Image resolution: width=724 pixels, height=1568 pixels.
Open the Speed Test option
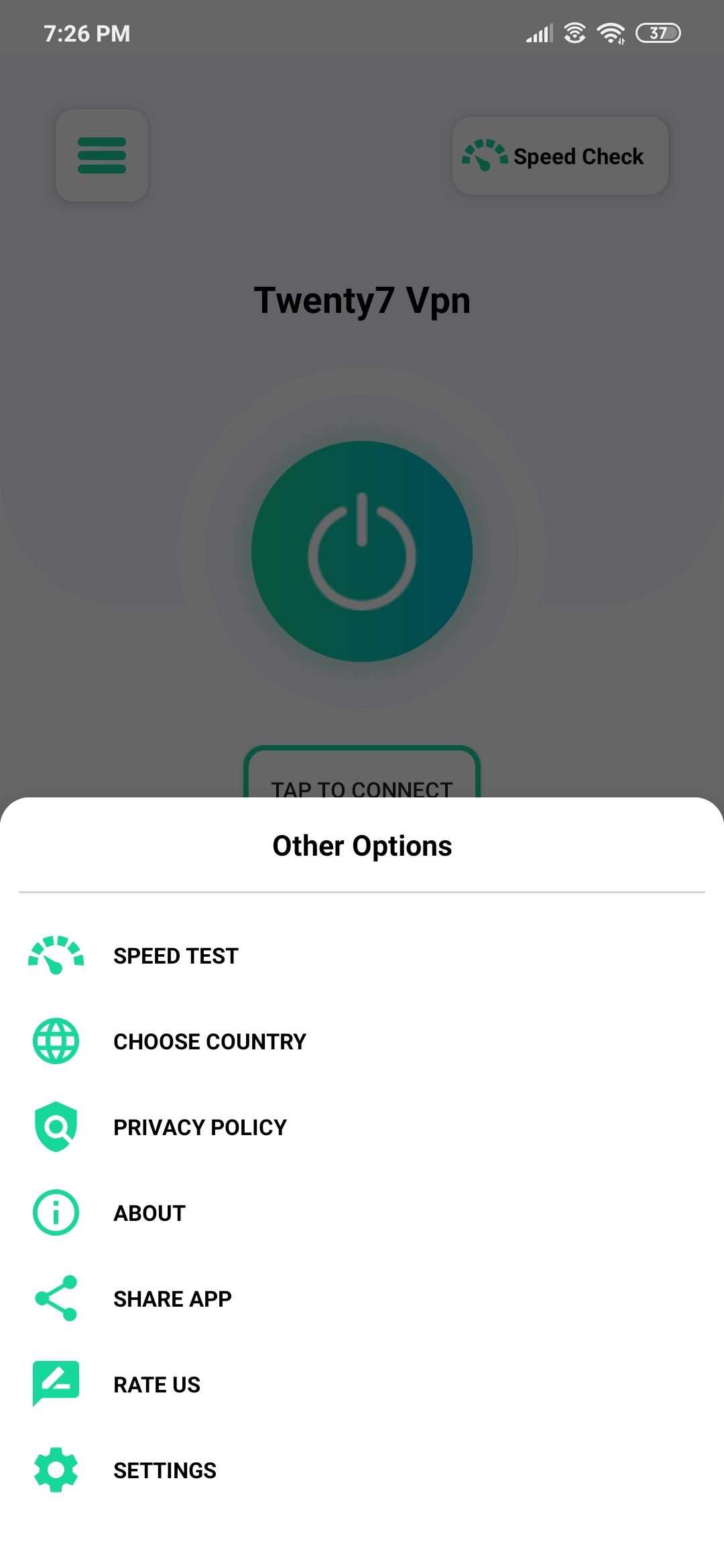click(176, 956)
